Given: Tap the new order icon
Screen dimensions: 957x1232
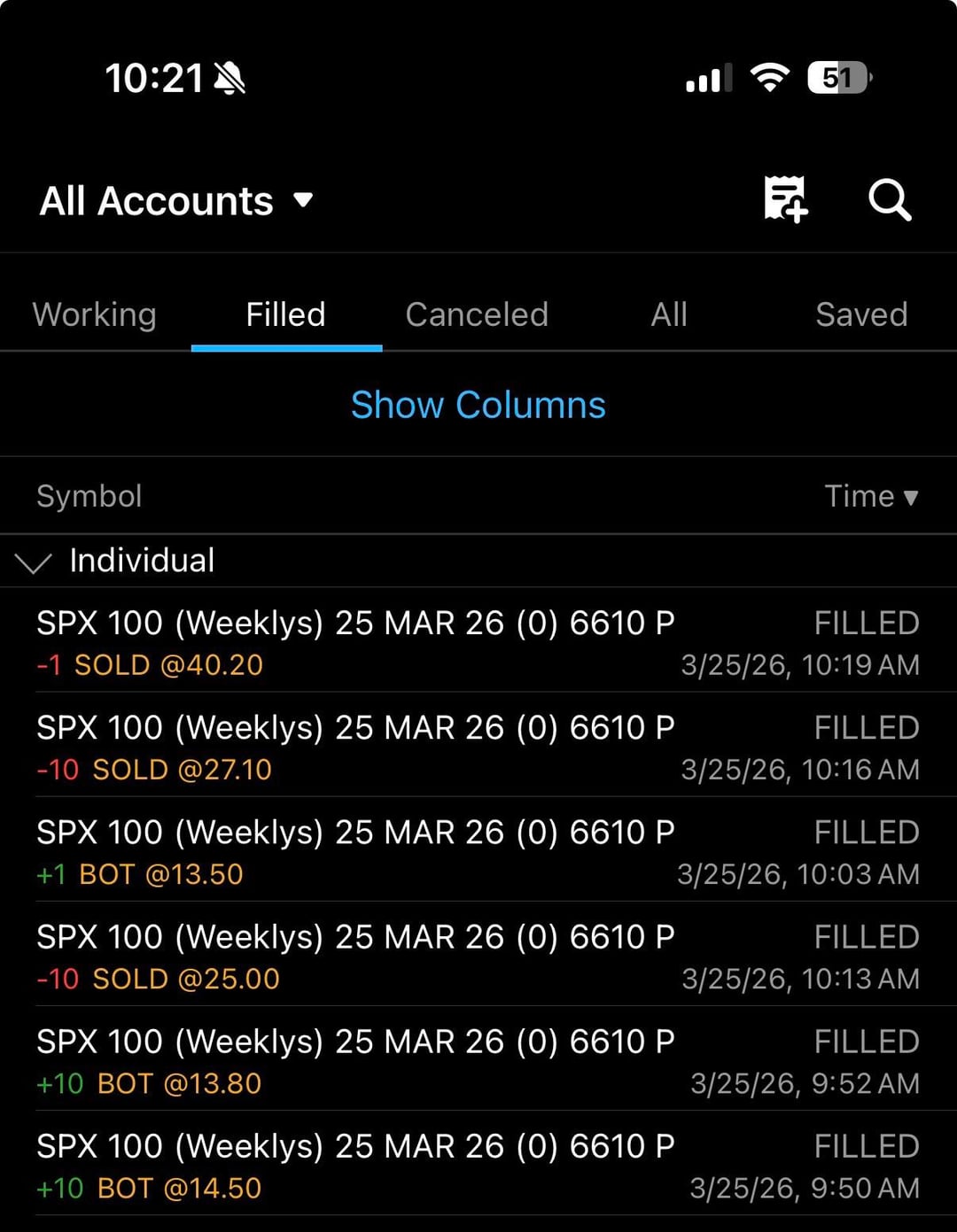Looking at the screenshot, I should coord(785,199).
